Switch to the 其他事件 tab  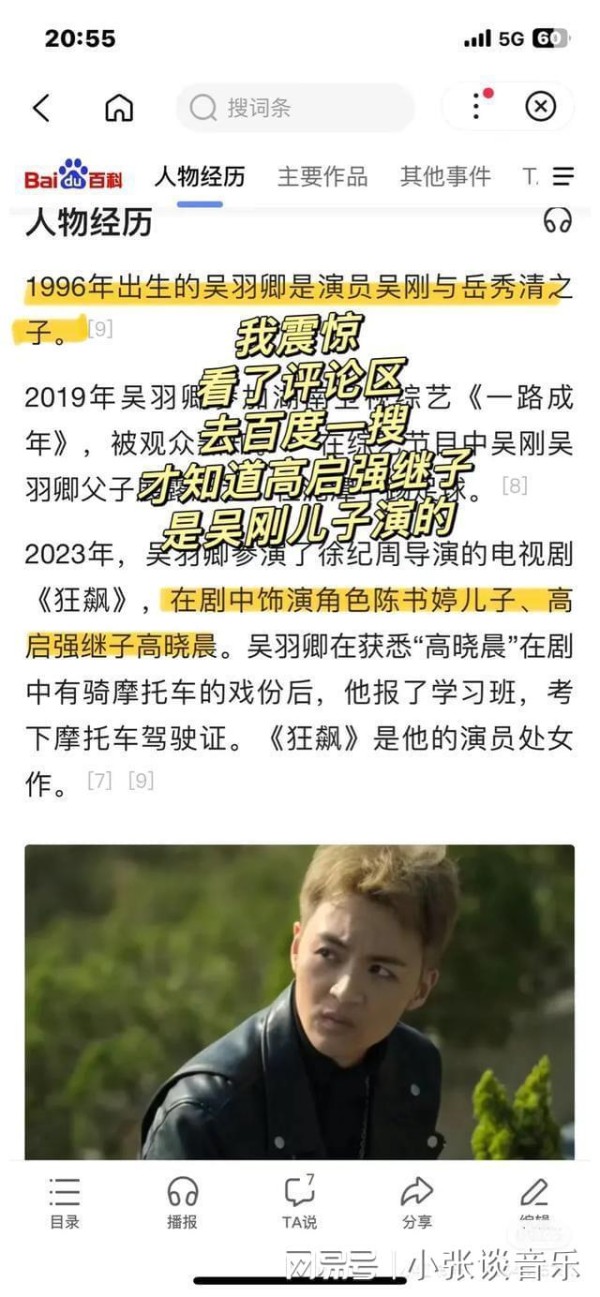[x=445, y=177]
